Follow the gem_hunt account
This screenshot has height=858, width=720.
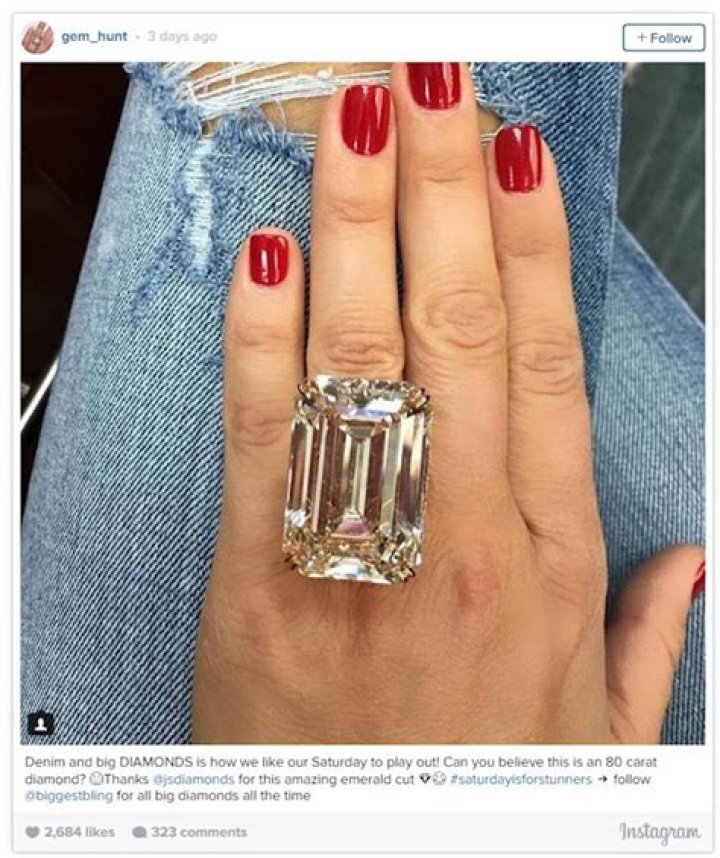pyautogui.click(x=663, y=38)
